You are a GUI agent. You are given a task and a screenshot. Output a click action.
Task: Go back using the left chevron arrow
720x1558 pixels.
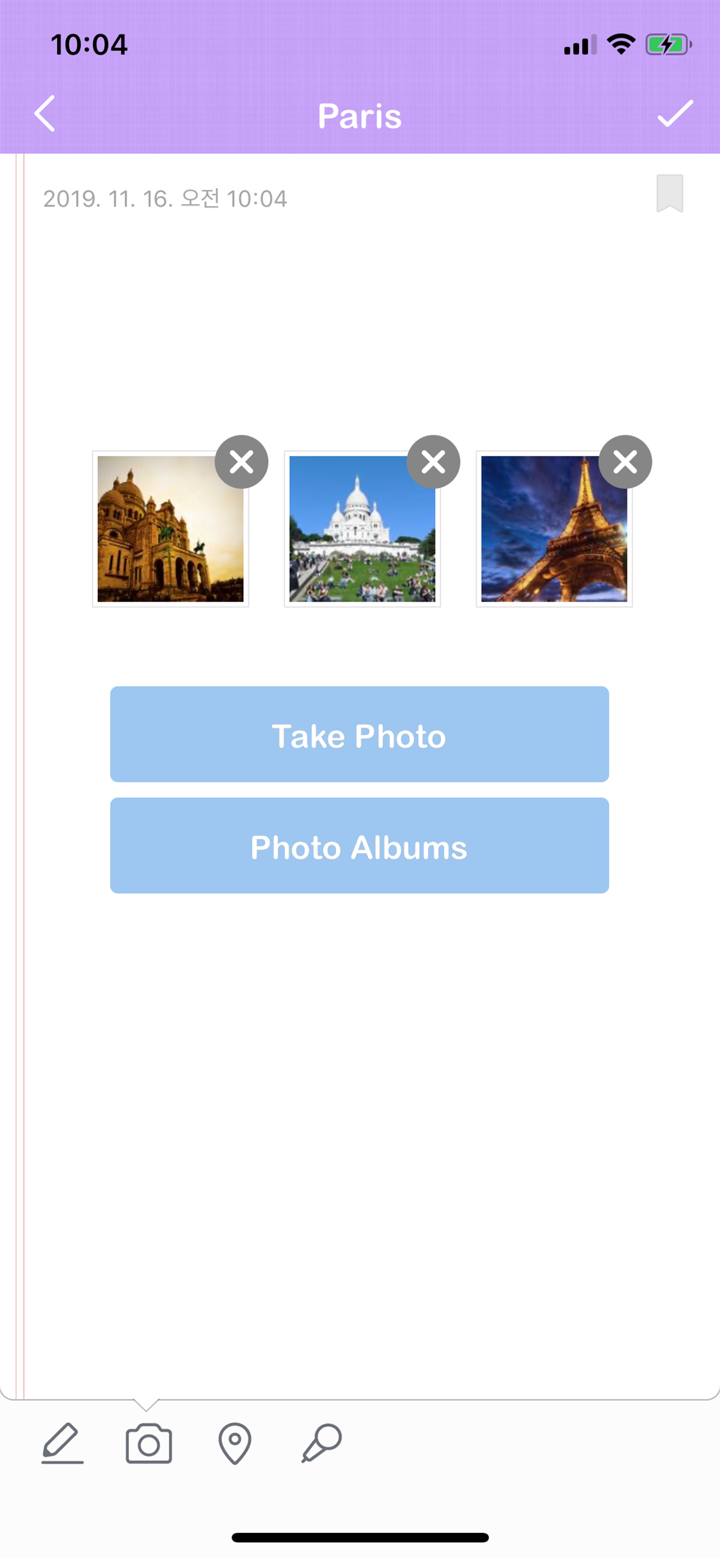pos(44,113)
